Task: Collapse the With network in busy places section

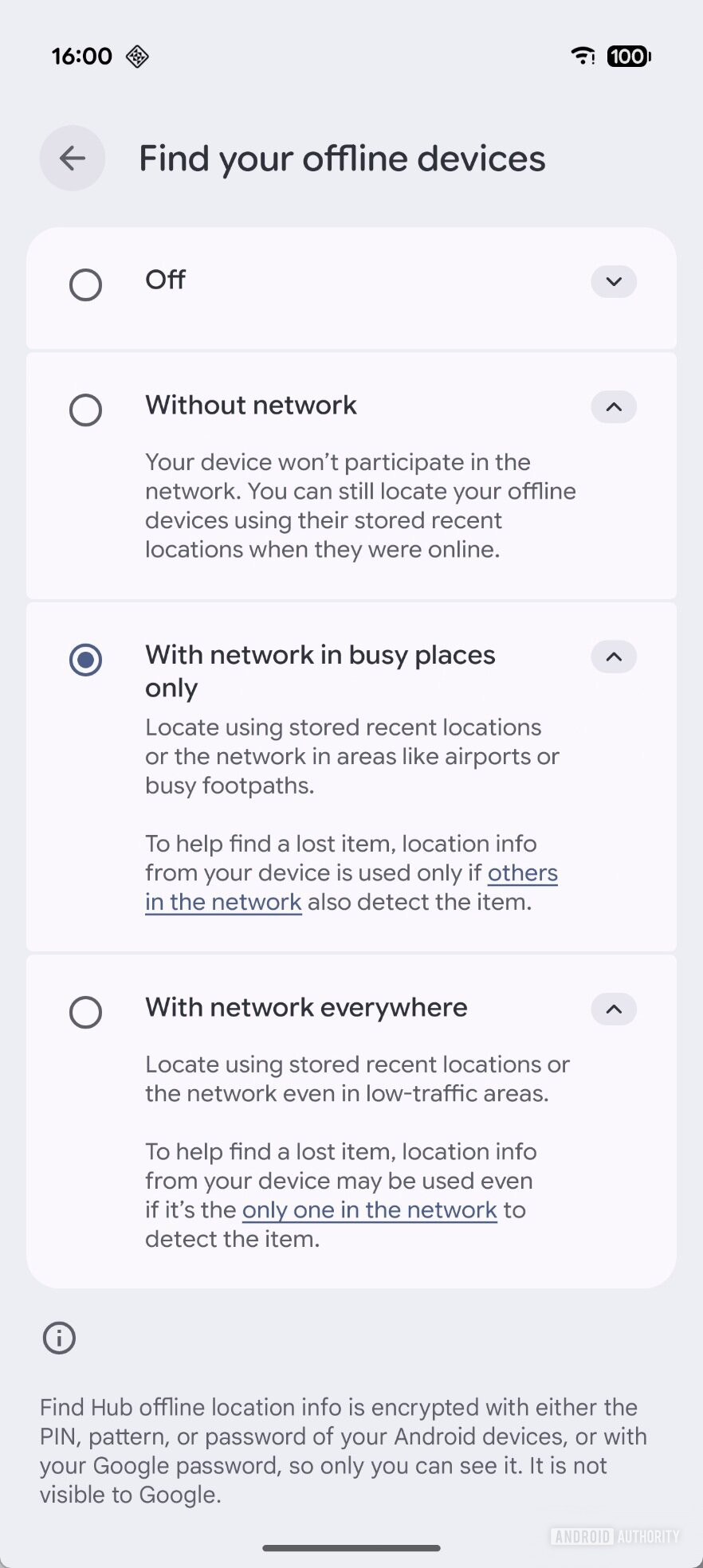Action: click(613, 657)
